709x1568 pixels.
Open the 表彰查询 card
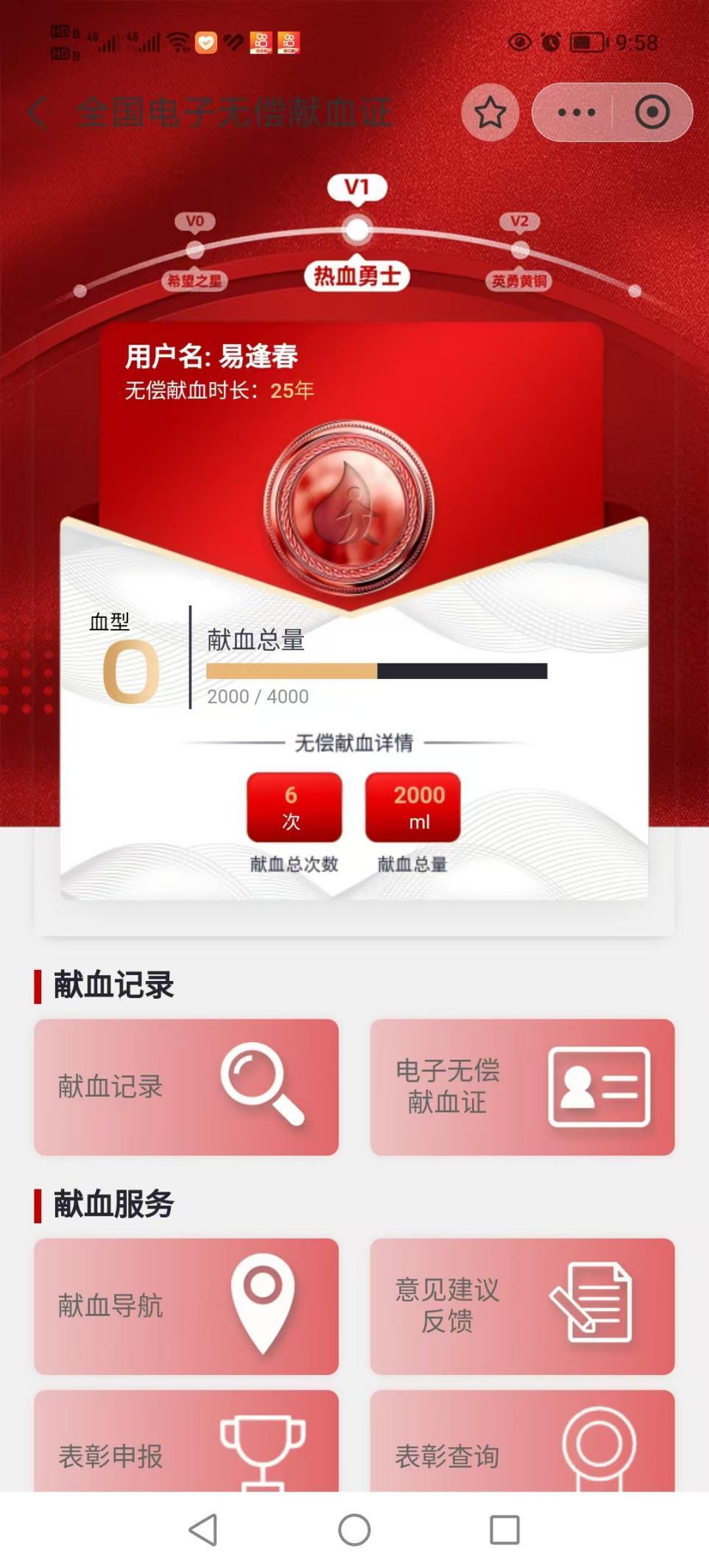pyautogui.click(x=522, y=1444)
